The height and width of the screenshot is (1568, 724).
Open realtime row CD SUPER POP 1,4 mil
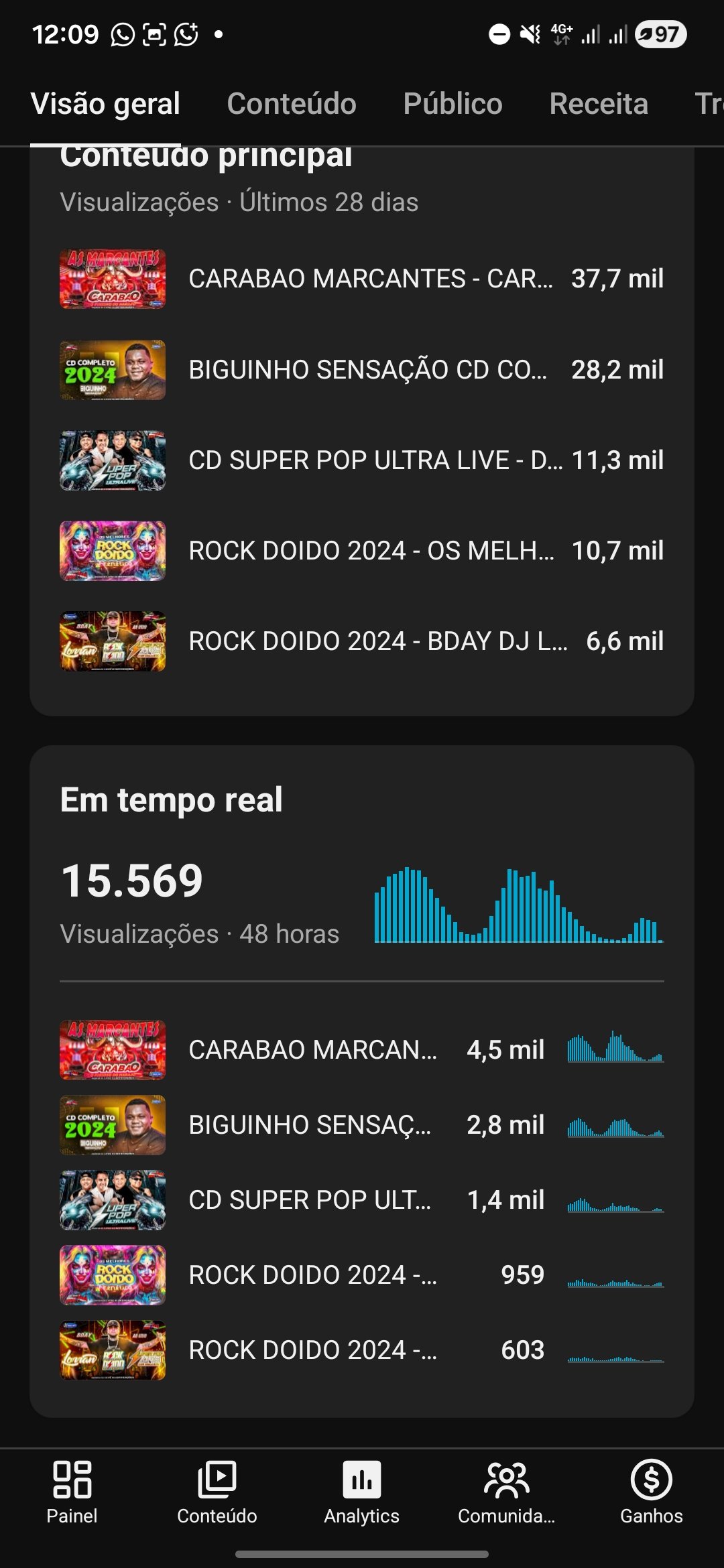(362, 1200)
